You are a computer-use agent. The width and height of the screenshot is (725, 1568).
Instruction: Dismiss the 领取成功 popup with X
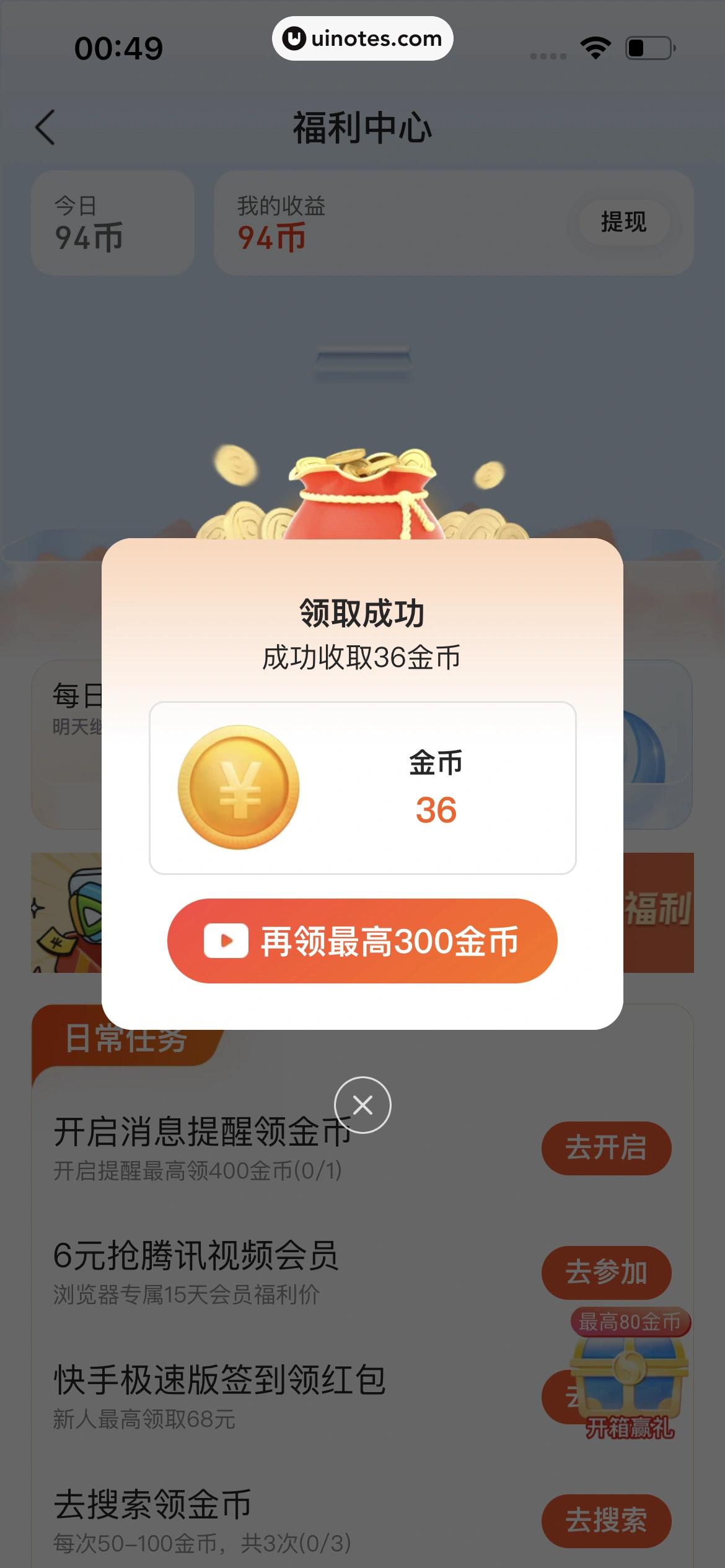(x=362, y=1105)
